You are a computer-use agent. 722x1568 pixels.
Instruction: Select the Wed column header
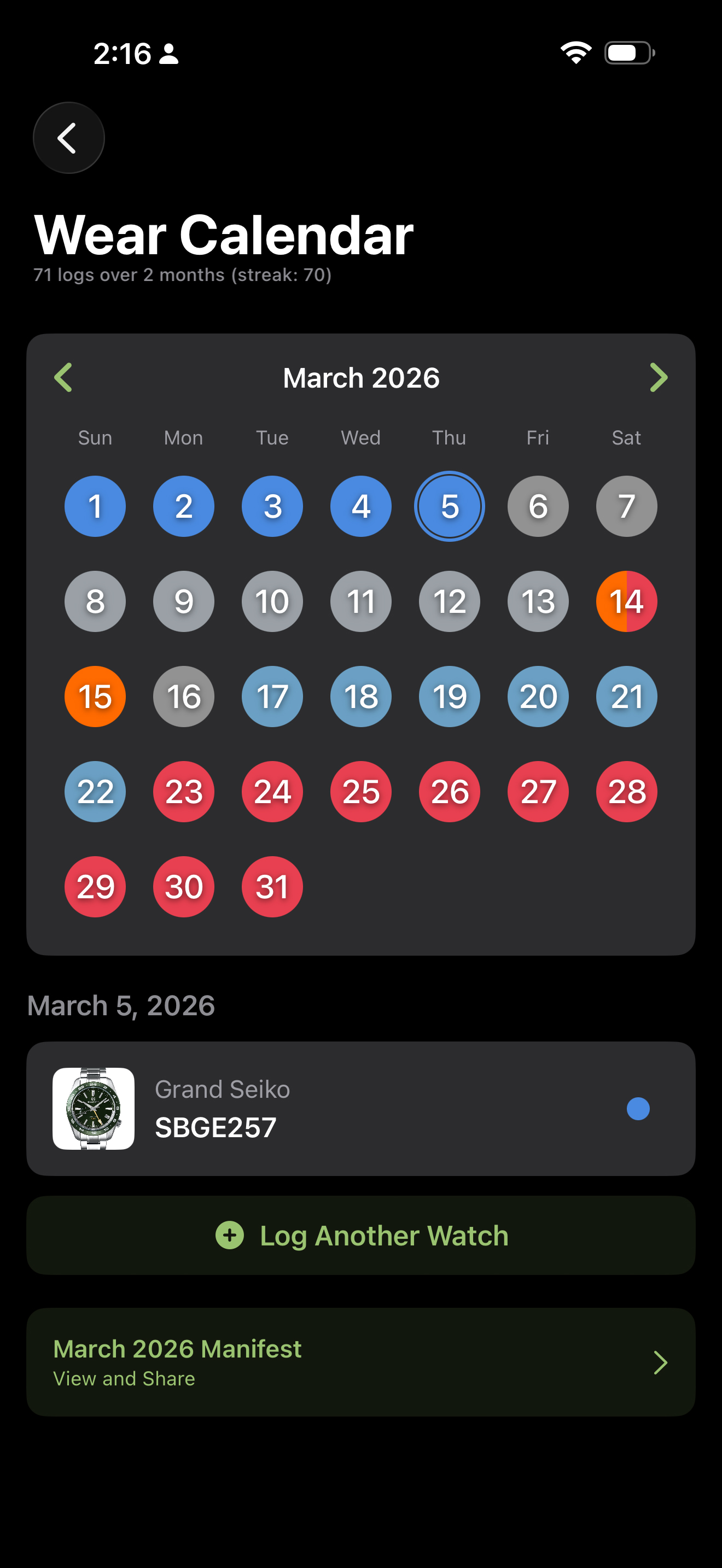click(360, 438)
